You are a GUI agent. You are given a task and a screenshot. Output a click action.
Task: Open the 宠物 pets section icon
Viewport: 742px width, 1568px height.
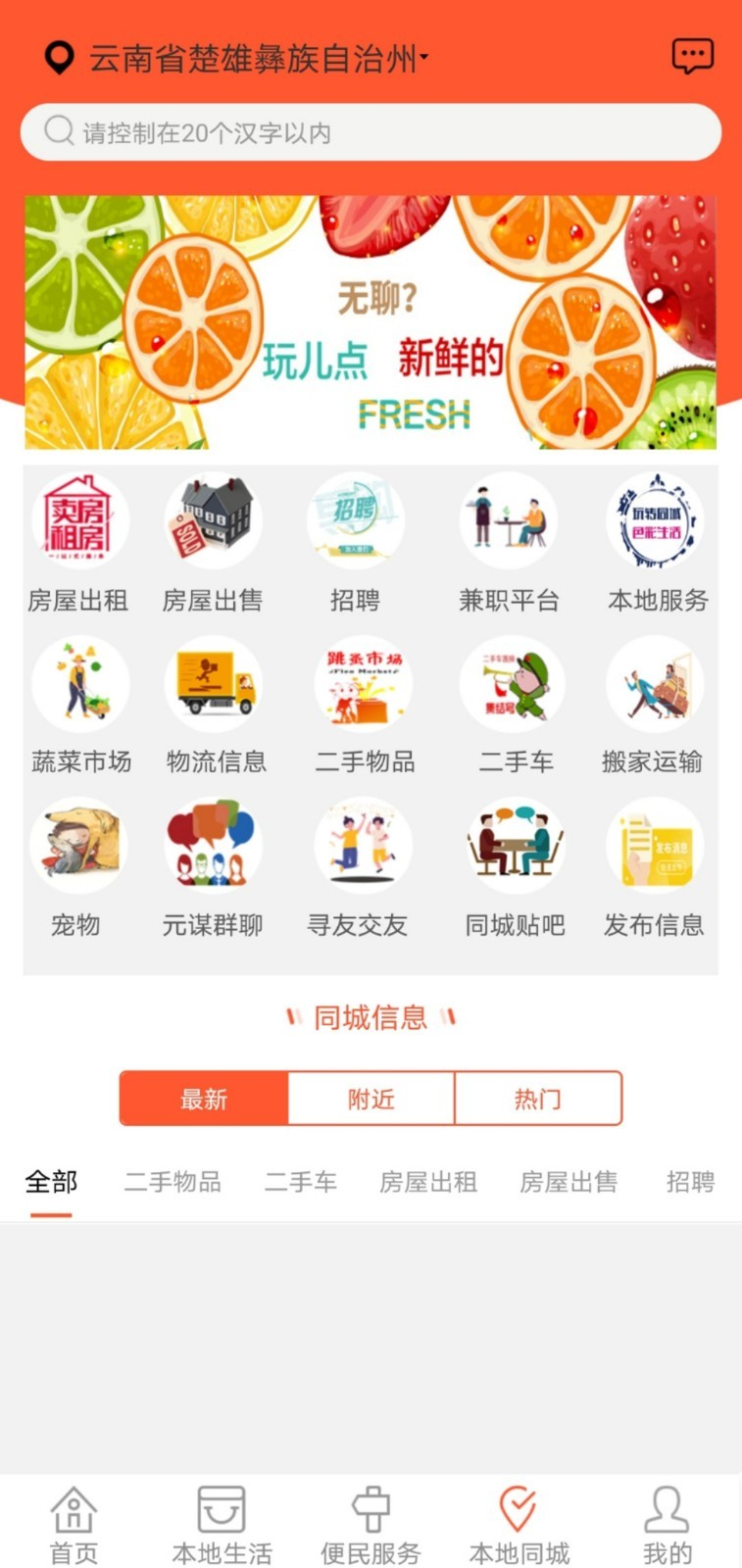click(x=78, y=845)
